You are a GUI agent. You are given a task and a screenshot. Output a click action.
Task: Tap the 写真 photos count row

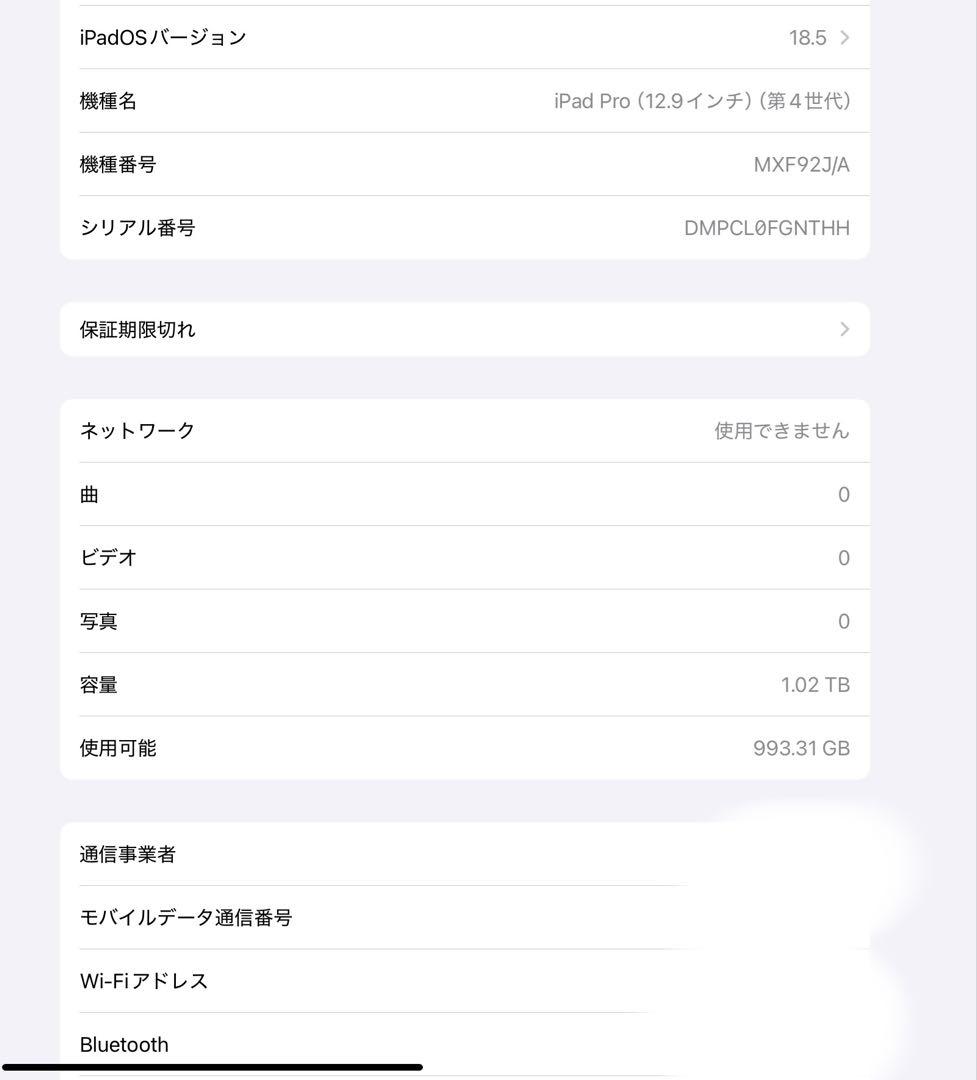tap(465, 620)
